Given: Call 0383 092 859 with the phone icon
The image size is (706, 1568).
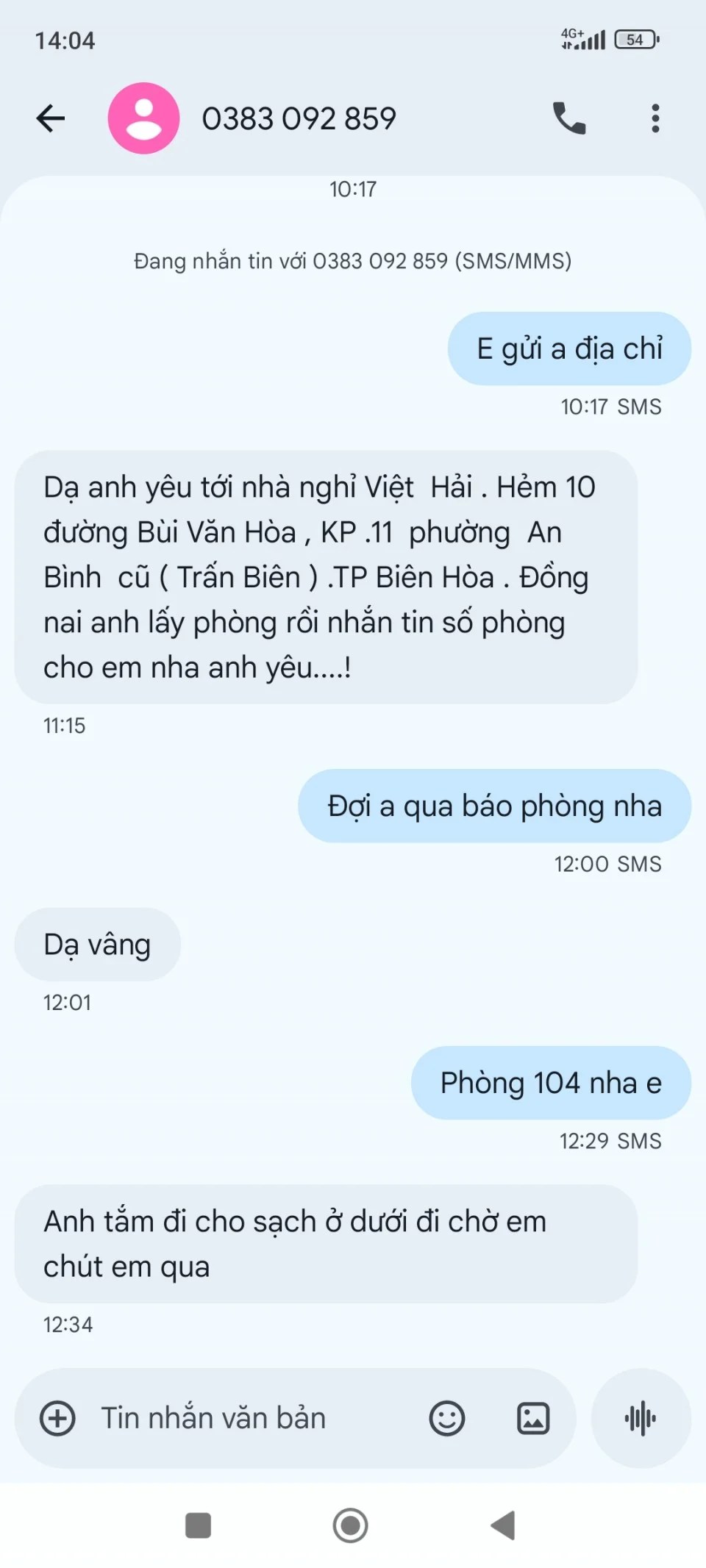Looking at the screenshot, I should 569,118.
